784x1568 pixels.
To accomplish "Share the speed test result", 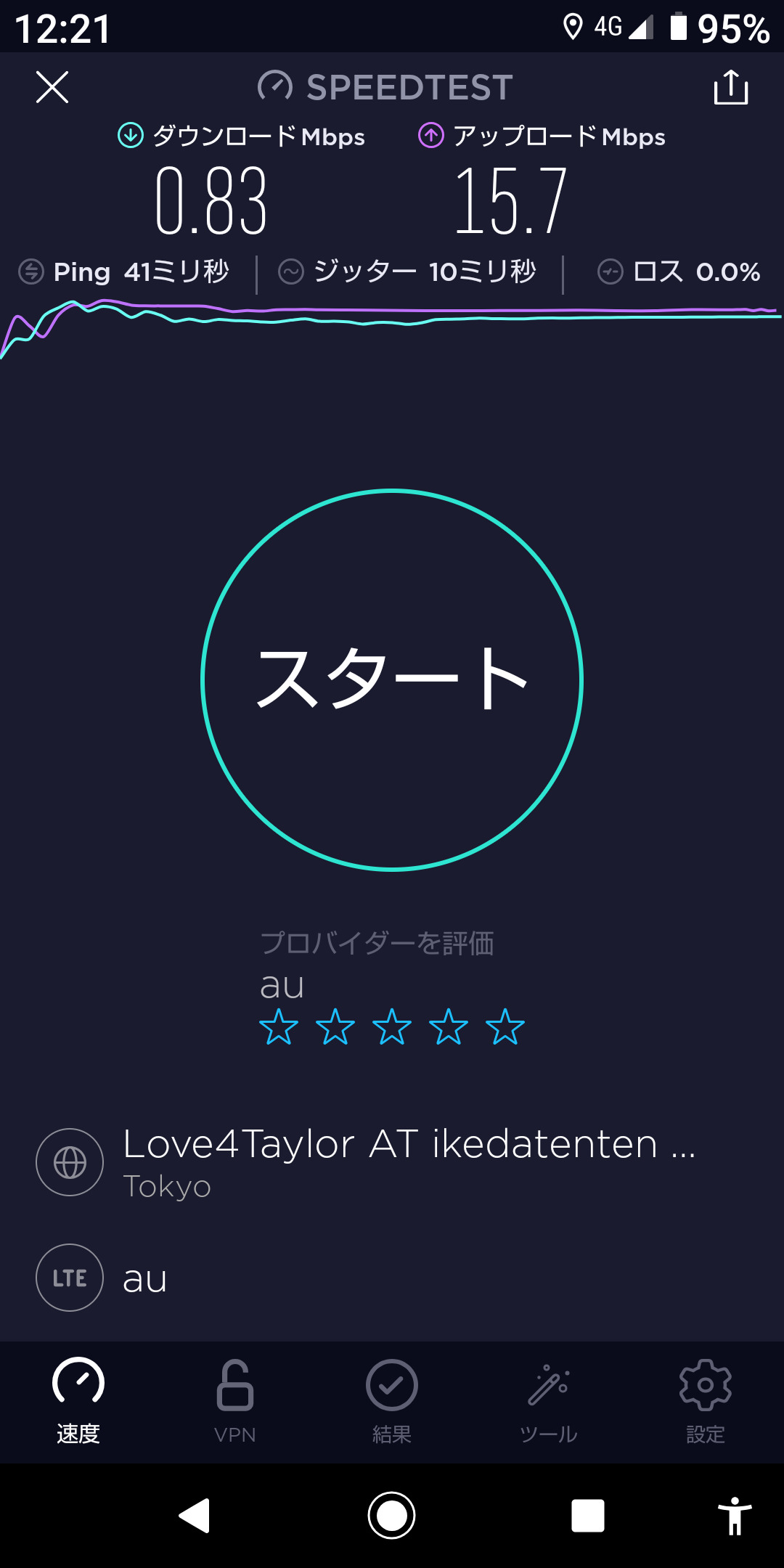I will point(730,88).
